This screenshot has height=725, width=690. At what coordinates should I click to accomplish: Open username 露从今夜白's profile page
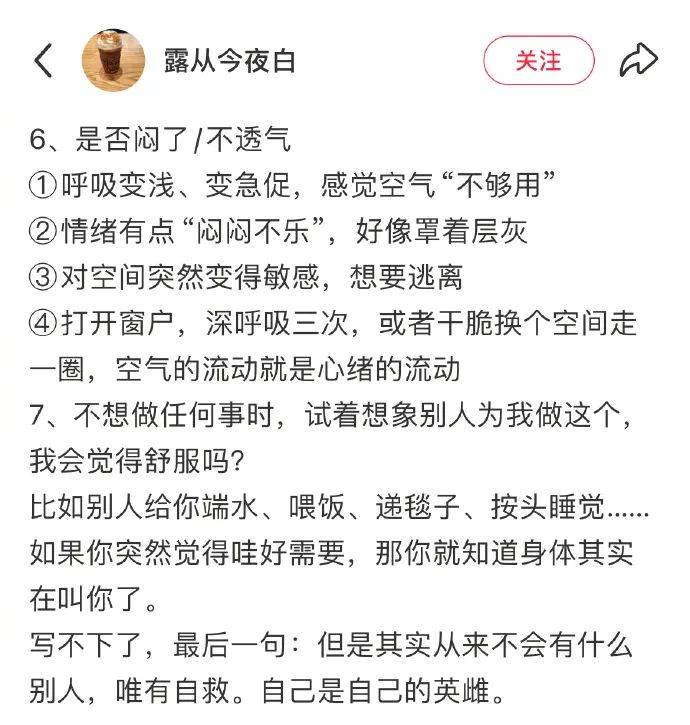[229, 60]
